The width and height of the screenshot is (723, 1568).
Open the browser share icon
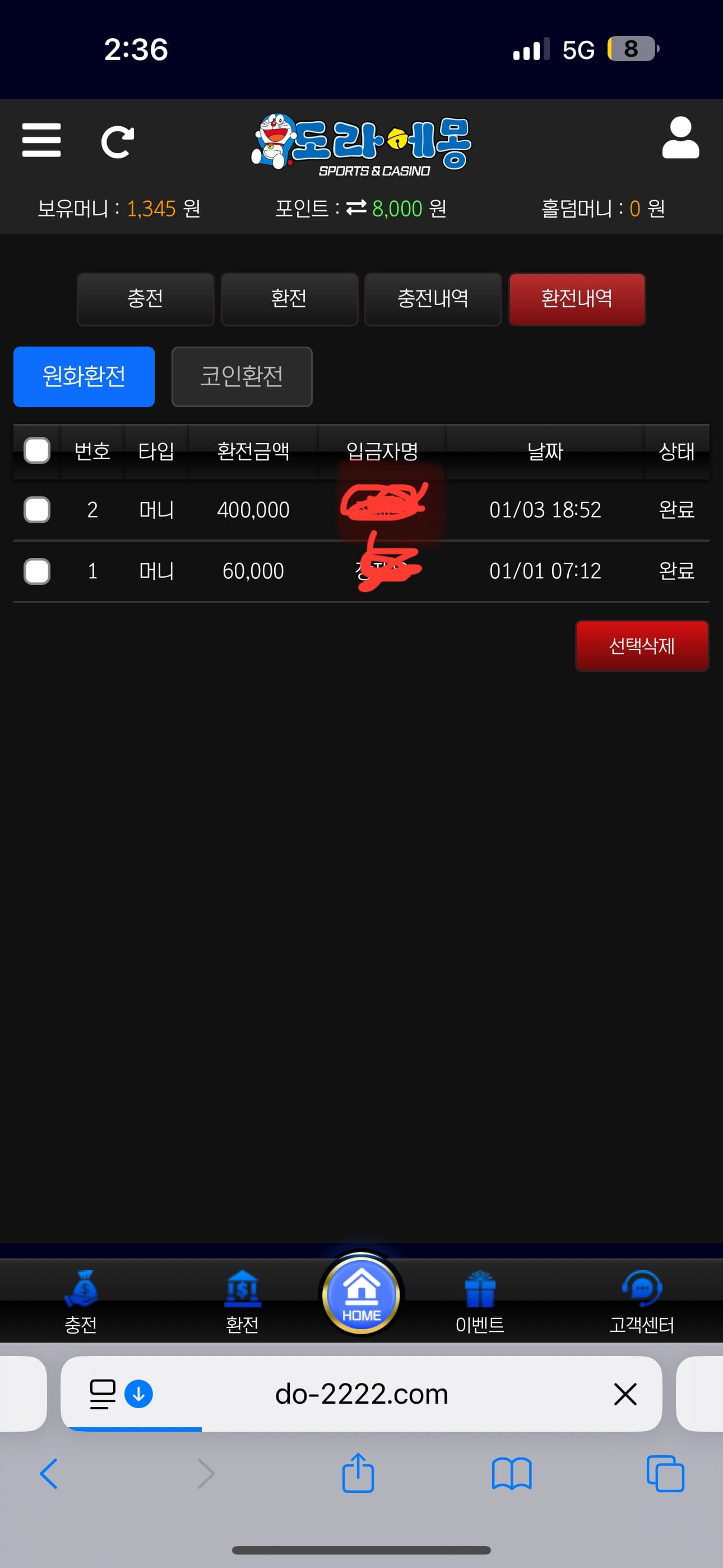[x=358, y=1473]
